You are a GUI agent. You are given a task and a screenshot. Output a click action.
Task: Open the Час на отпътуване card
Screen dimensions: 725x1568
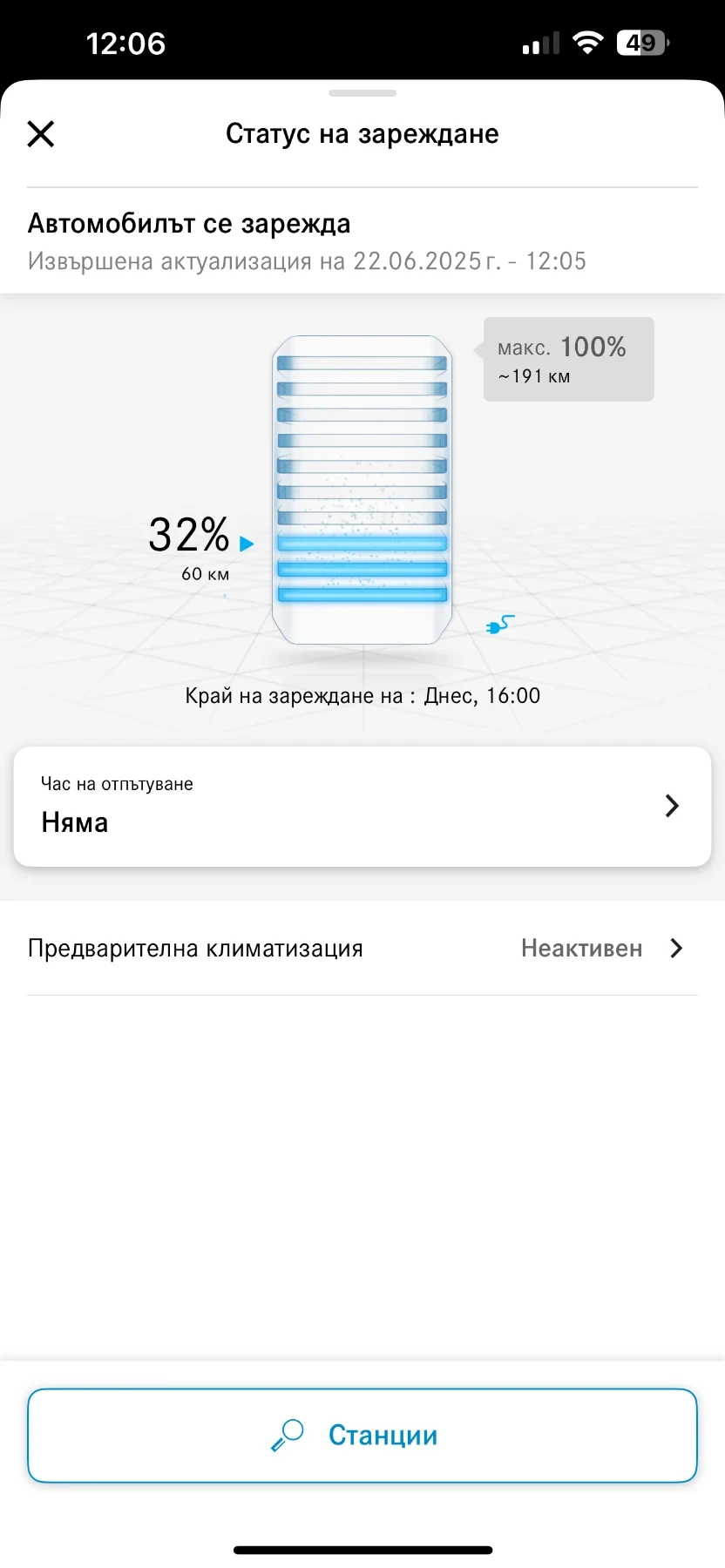pyautogui.click(x=362, y=806)
